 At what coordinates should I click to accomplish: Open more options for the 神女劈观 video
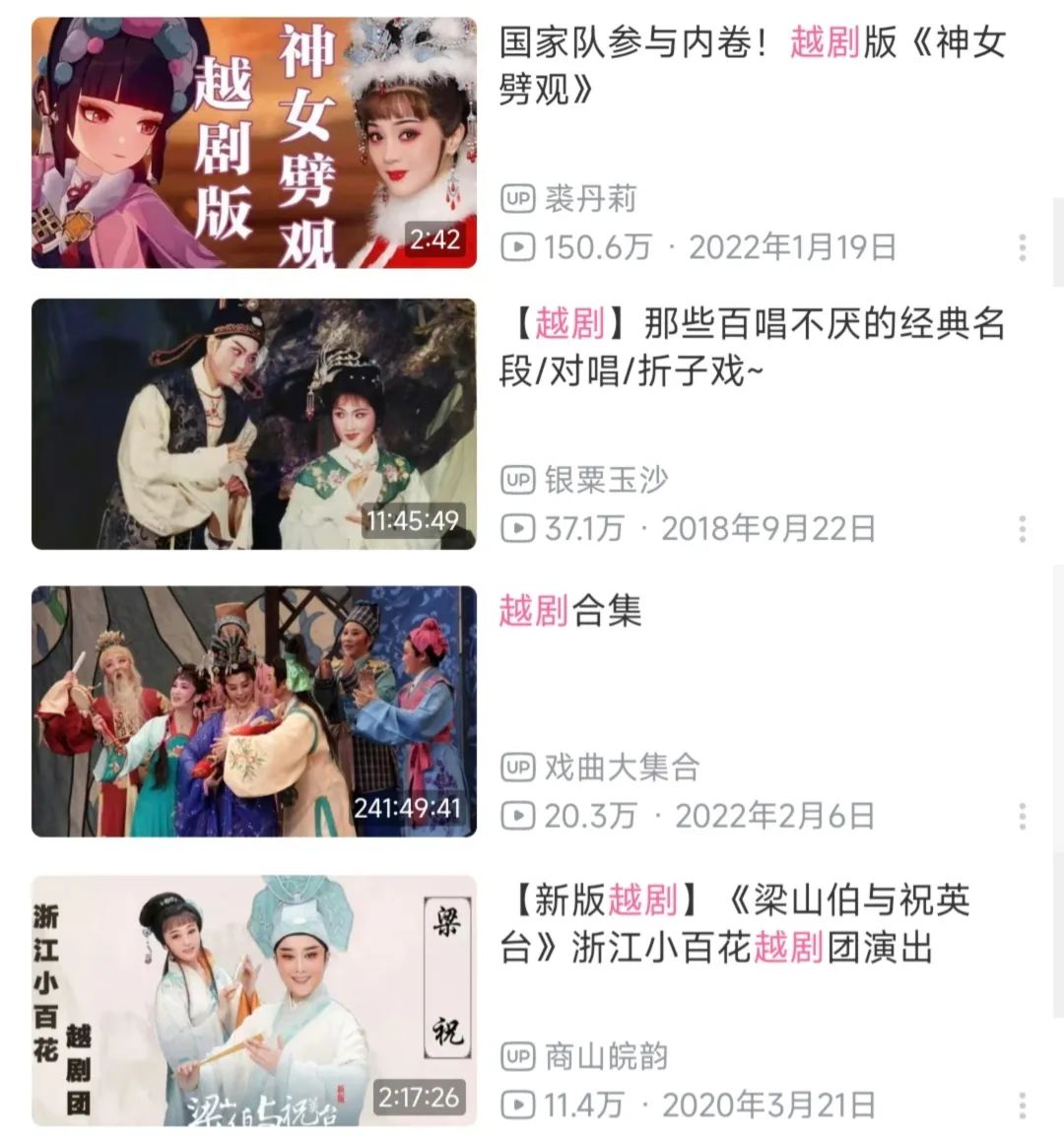point(1023,247)
